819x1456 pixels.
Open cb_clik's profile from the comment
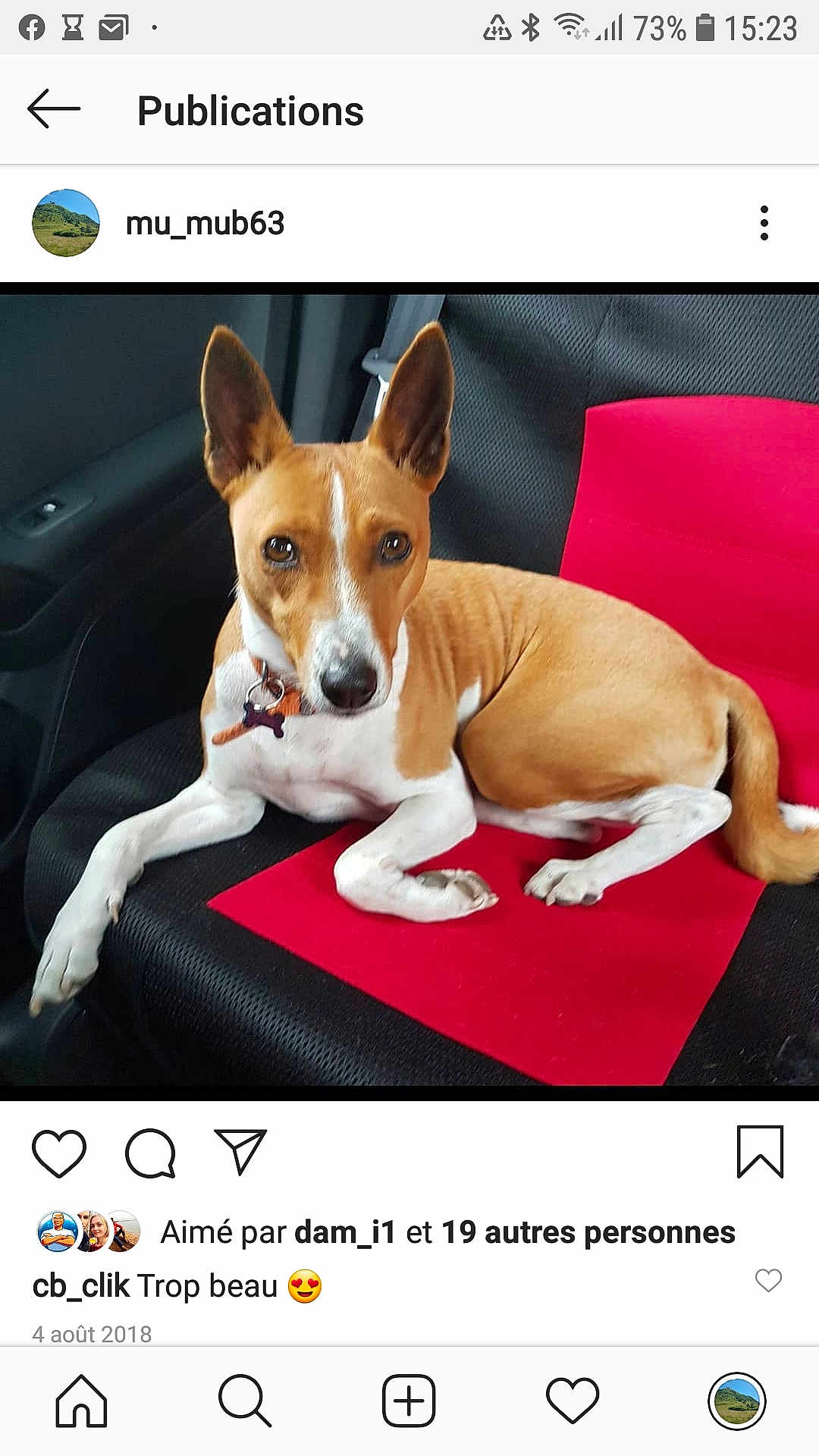click(80, 1286)
